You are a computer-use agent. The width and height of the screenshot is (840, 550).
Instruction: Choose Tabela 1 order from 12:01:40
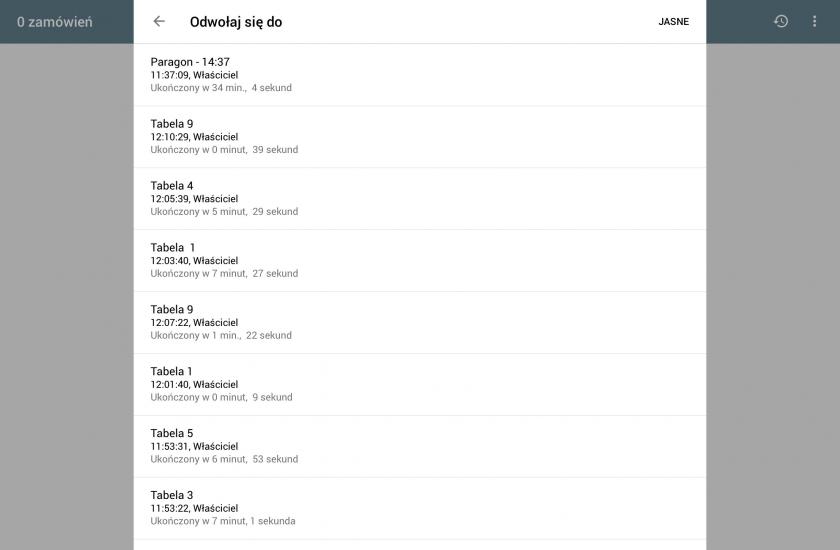point(419,385)
